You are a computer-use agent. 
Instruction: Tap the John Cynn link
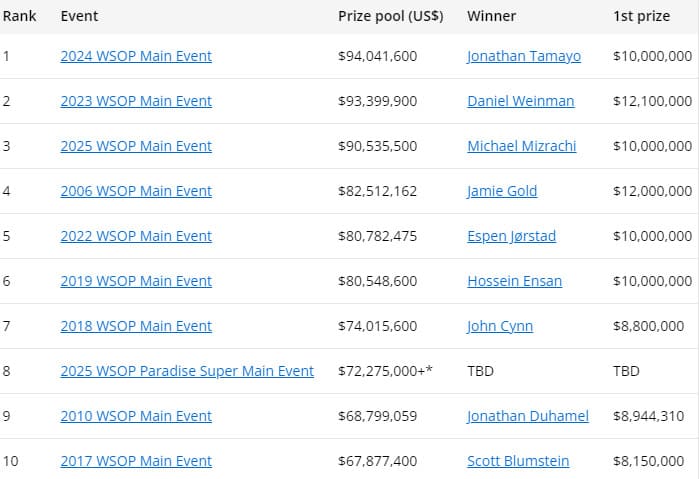500,326
